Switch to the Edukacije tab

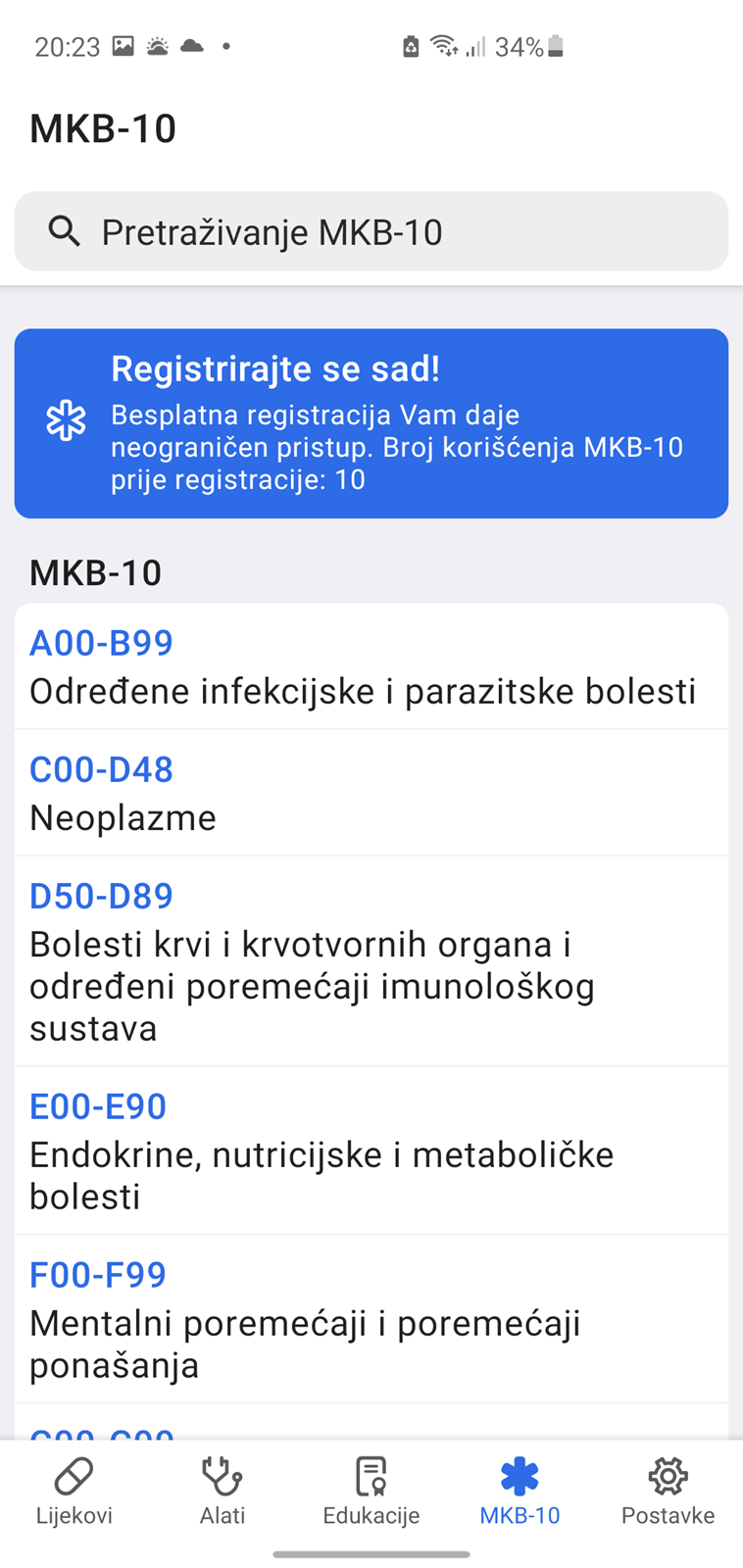click(371, 1492)
